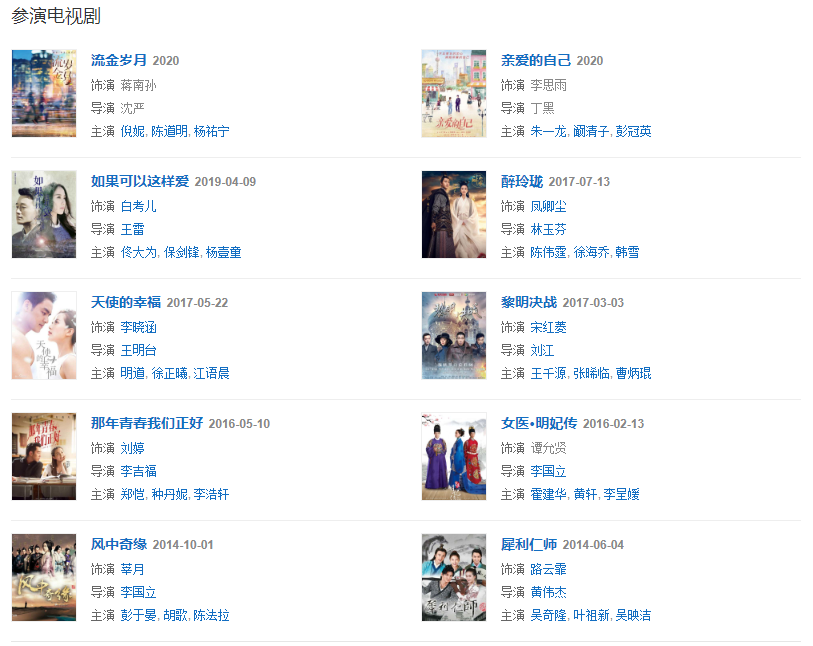Open the 黎明决战 drama title link

click(x=528, y=303)
